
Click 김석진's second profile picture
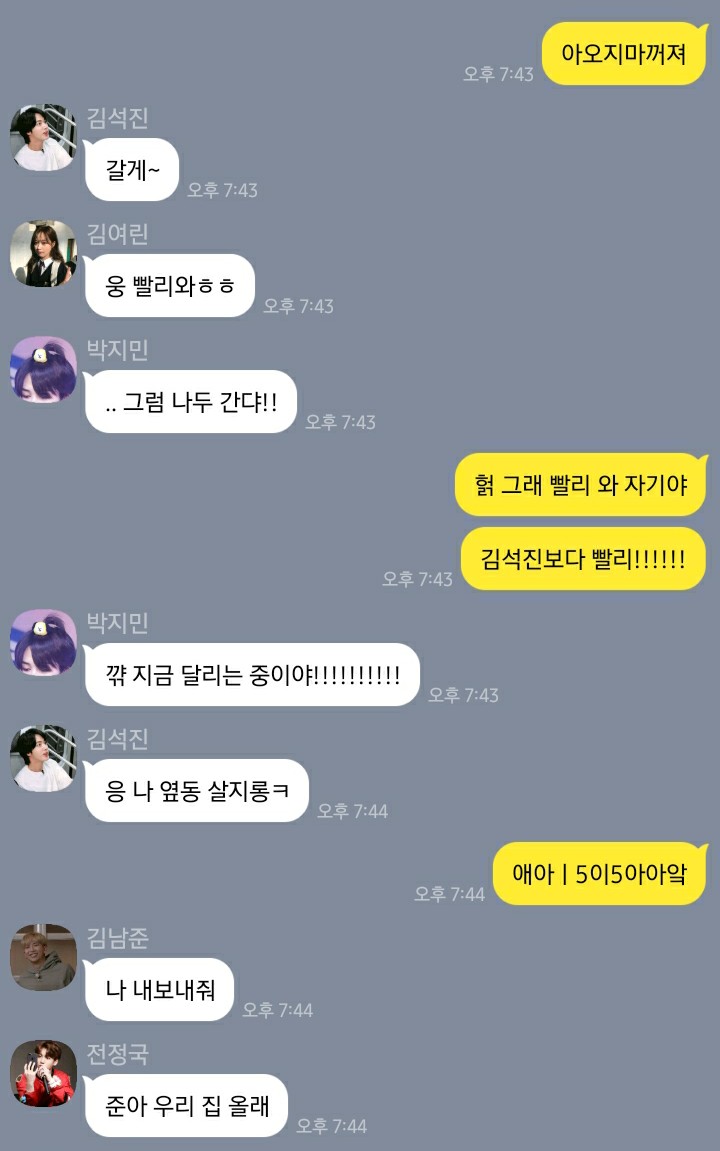click(42, 758)
